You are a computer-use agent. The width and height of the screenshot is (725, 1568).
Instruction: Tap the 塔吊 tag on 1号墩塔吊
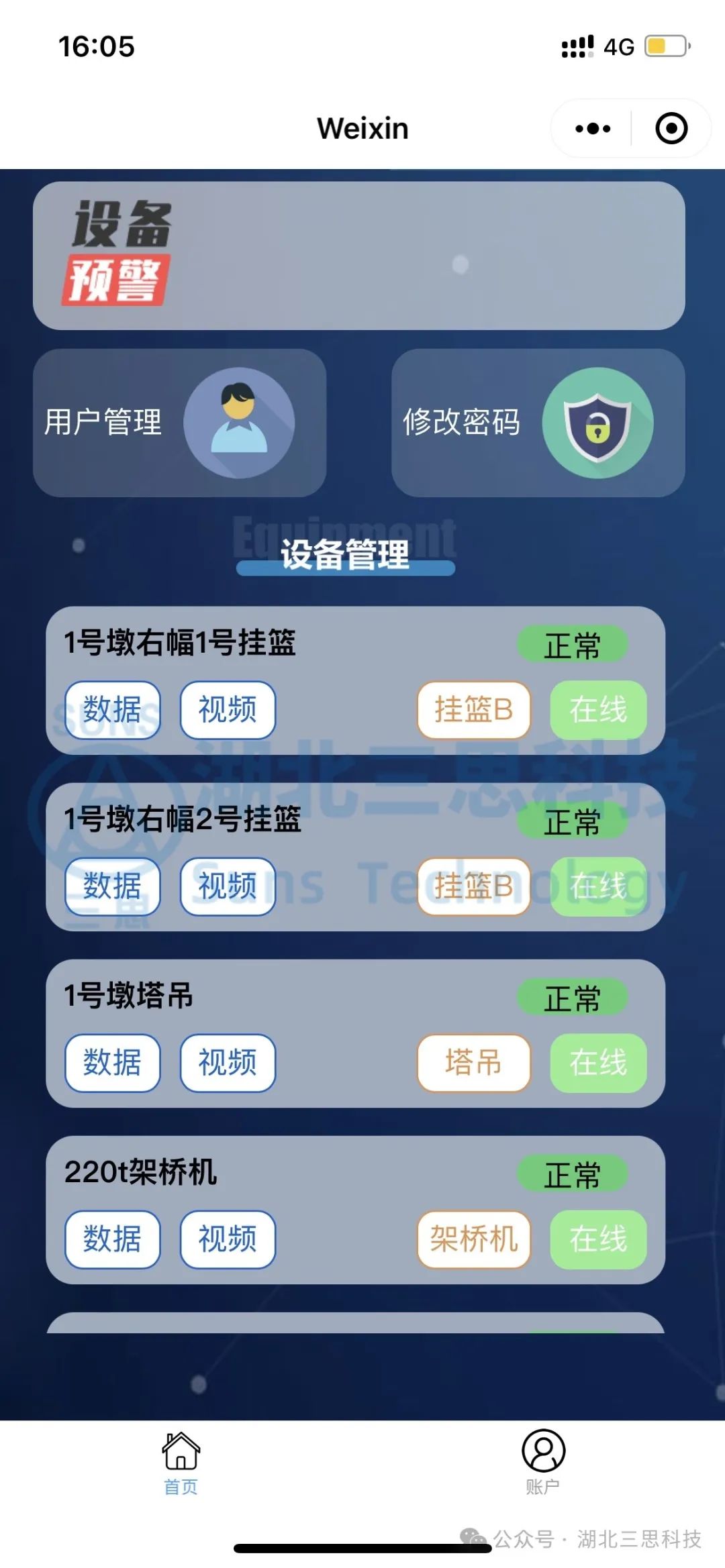[473, 1063]
